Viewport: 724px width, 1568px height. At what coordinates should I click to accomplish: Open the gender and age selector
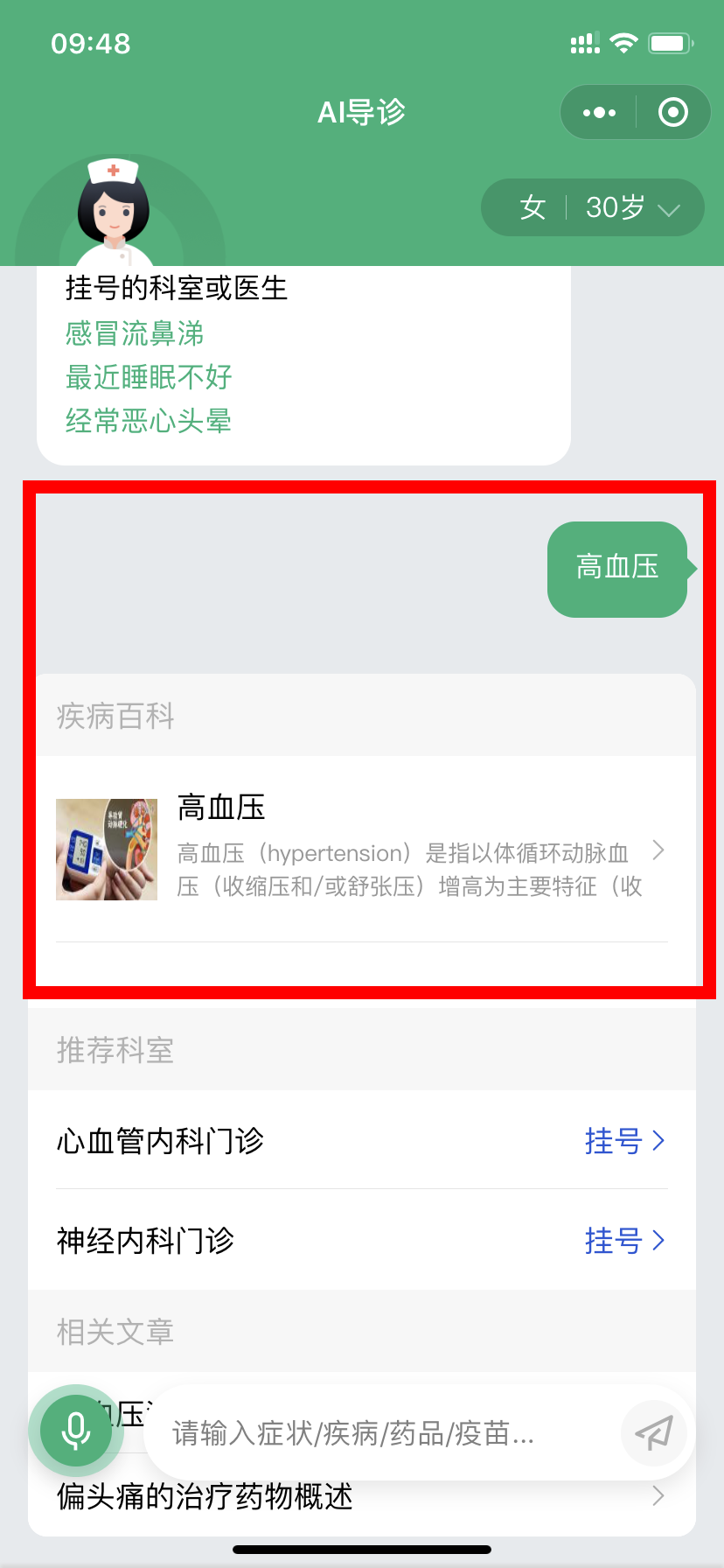(x=593, y=207)
